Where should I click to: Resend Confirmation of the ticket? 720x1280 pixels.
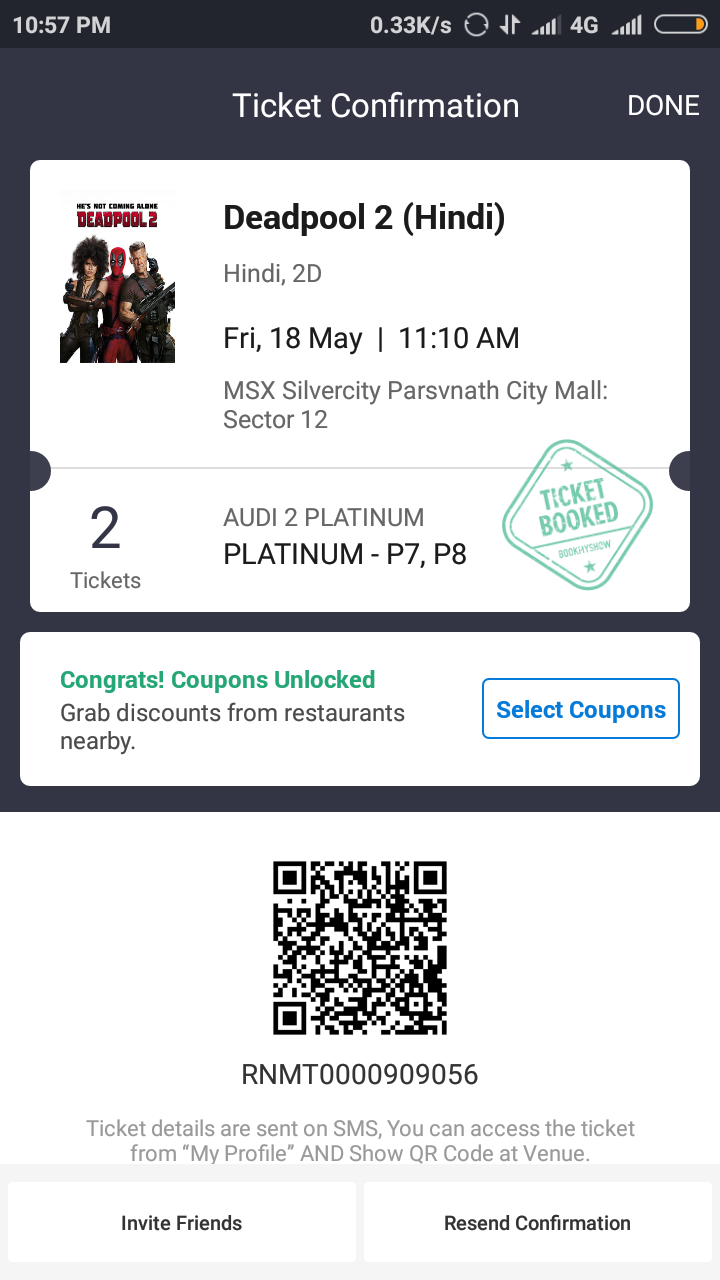click(x=537, y=1222)
